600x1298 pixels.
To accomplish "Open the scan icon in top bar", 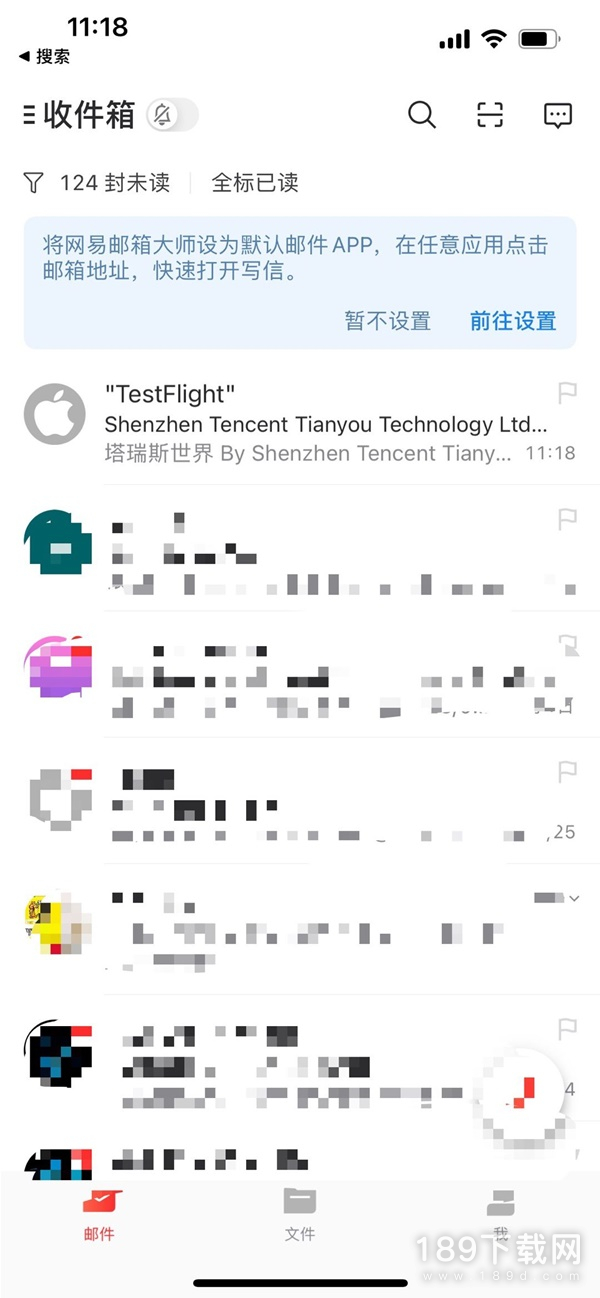I will [x=489, y=115].
